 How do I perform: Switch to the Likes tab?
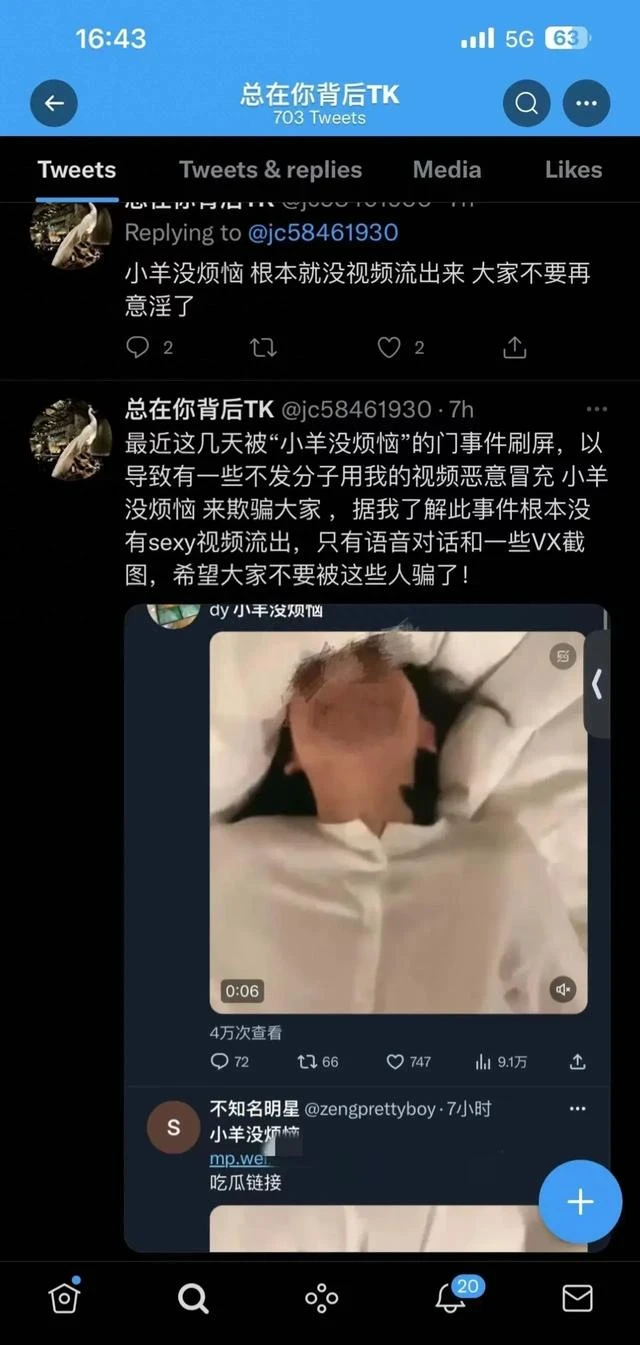tap(573, 170)
